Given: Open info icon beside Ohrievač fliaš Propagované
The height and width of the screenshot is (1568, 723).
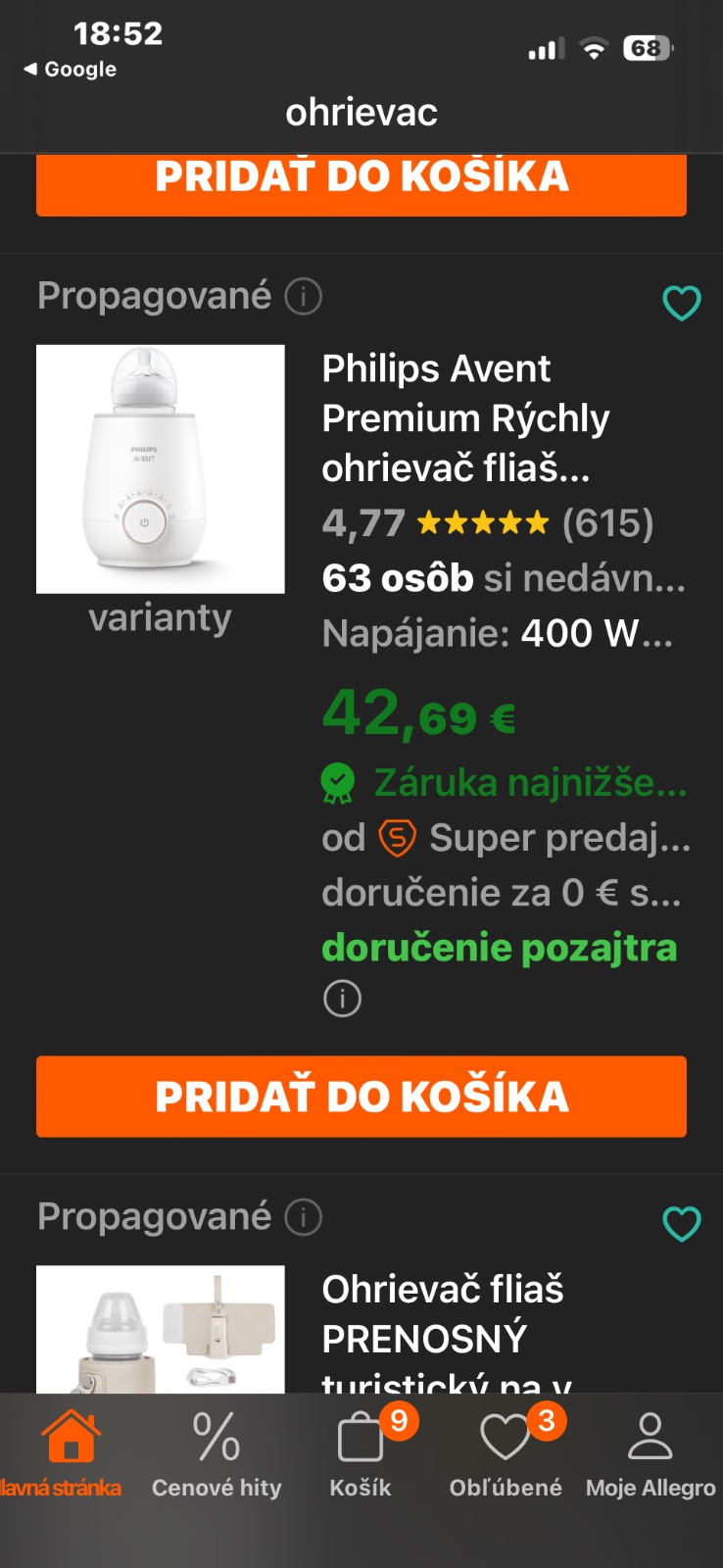Looking at the screenshot, I should coord(304,1217).
